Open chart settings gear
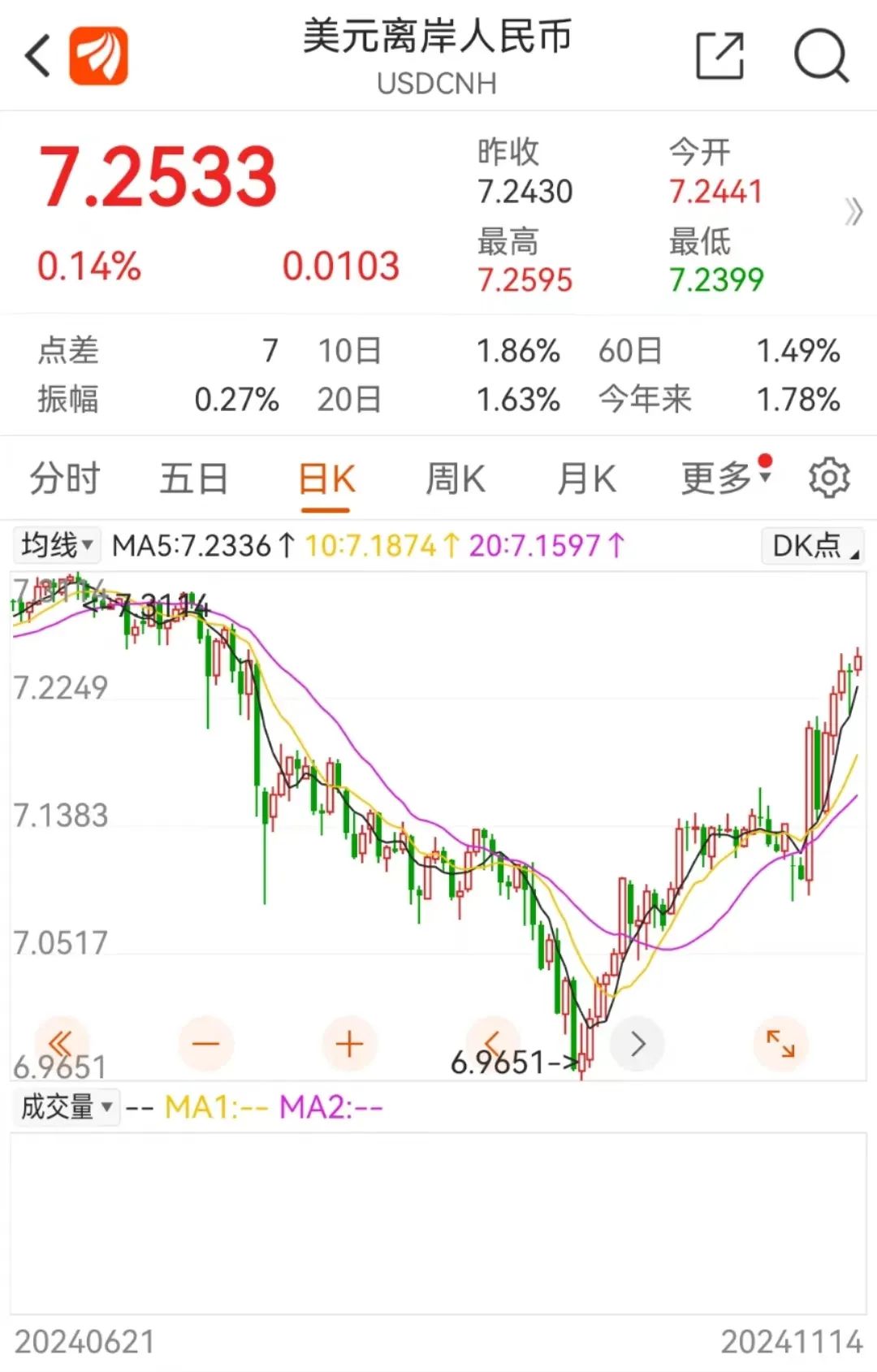The image size is (877, 1372). coord(829,478)
